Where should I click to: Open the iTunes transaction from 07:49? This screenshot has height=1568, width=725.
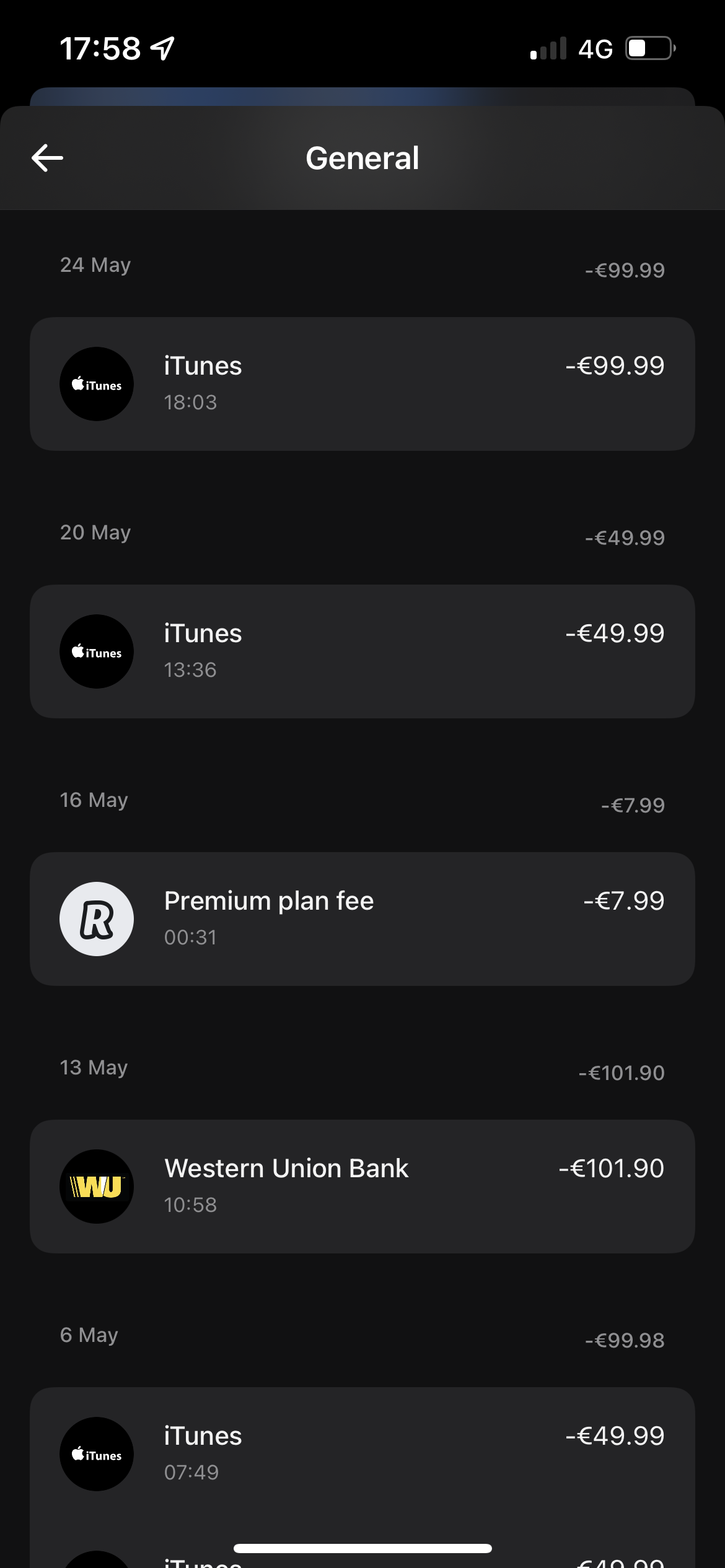point(362,1453)
